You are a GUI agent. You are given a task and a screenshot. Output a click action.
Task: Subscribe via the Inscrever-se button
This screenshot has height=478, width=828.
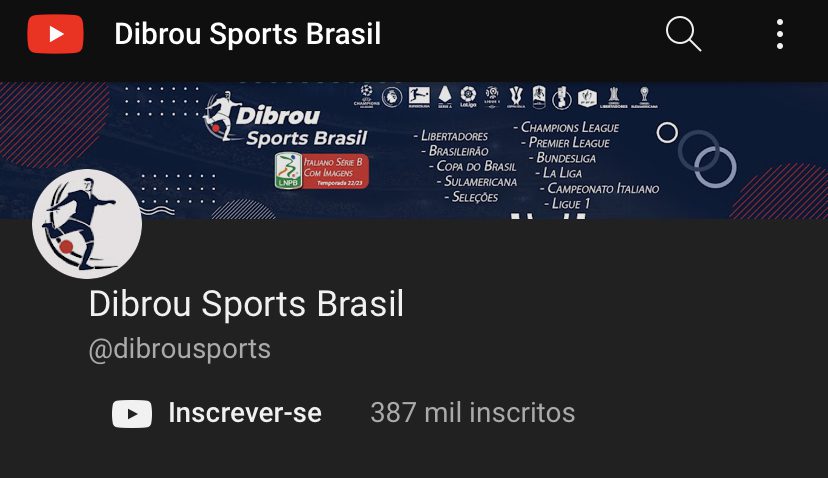[x=217, y=413]
